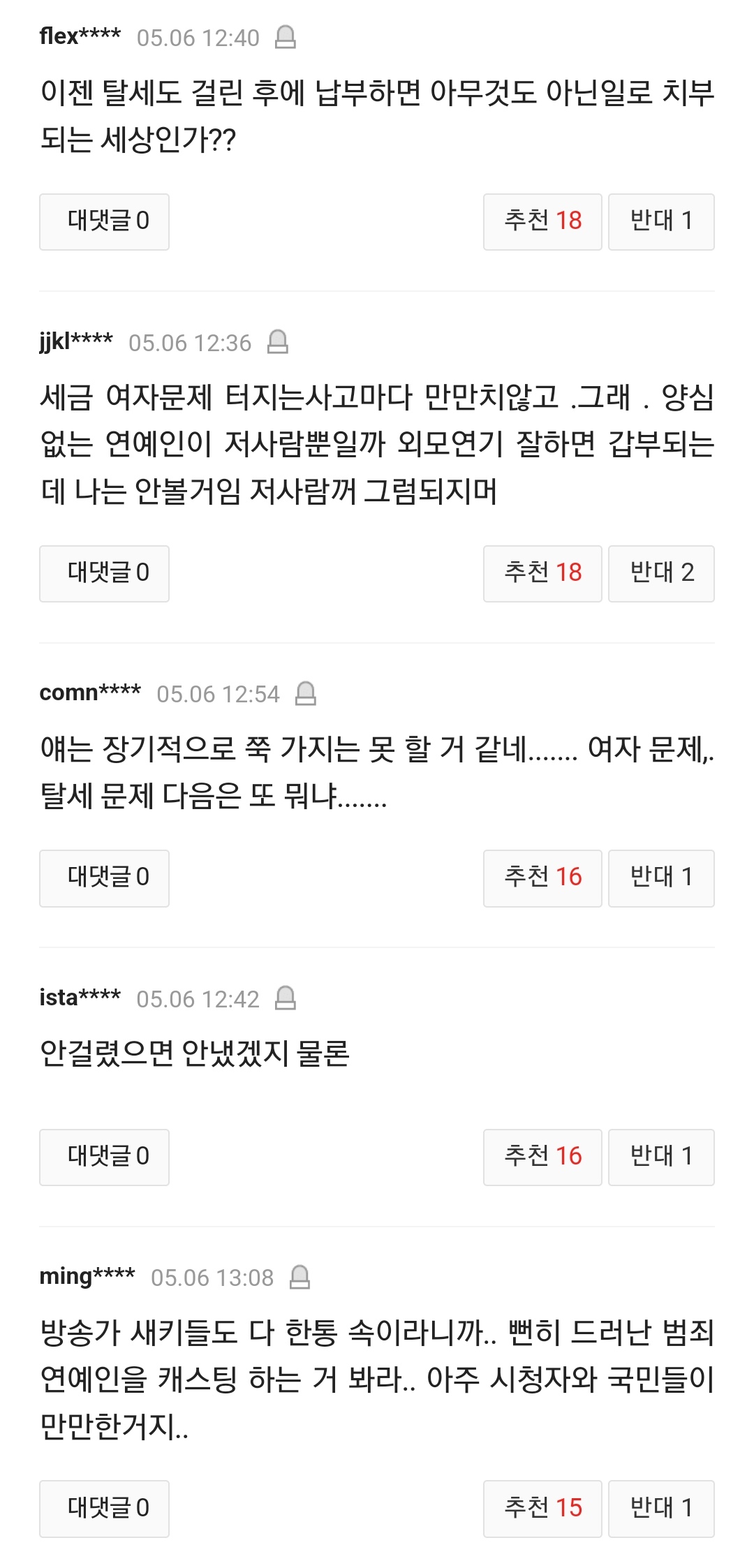Report jjkl**** comment via siren icon

tap(278, 342)
